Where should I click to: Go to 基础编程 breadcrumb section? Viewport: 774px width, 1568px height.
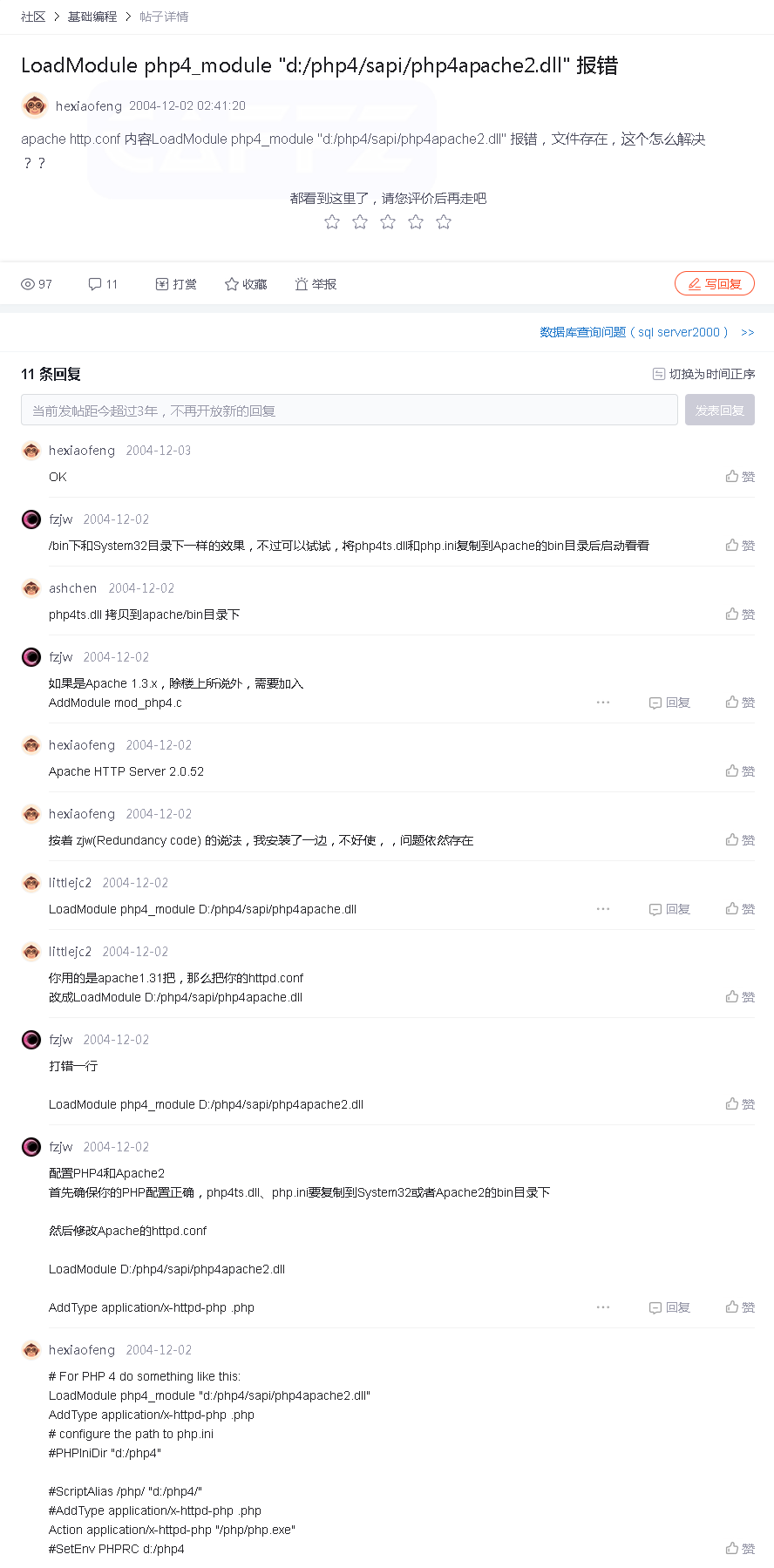point(92,17)
